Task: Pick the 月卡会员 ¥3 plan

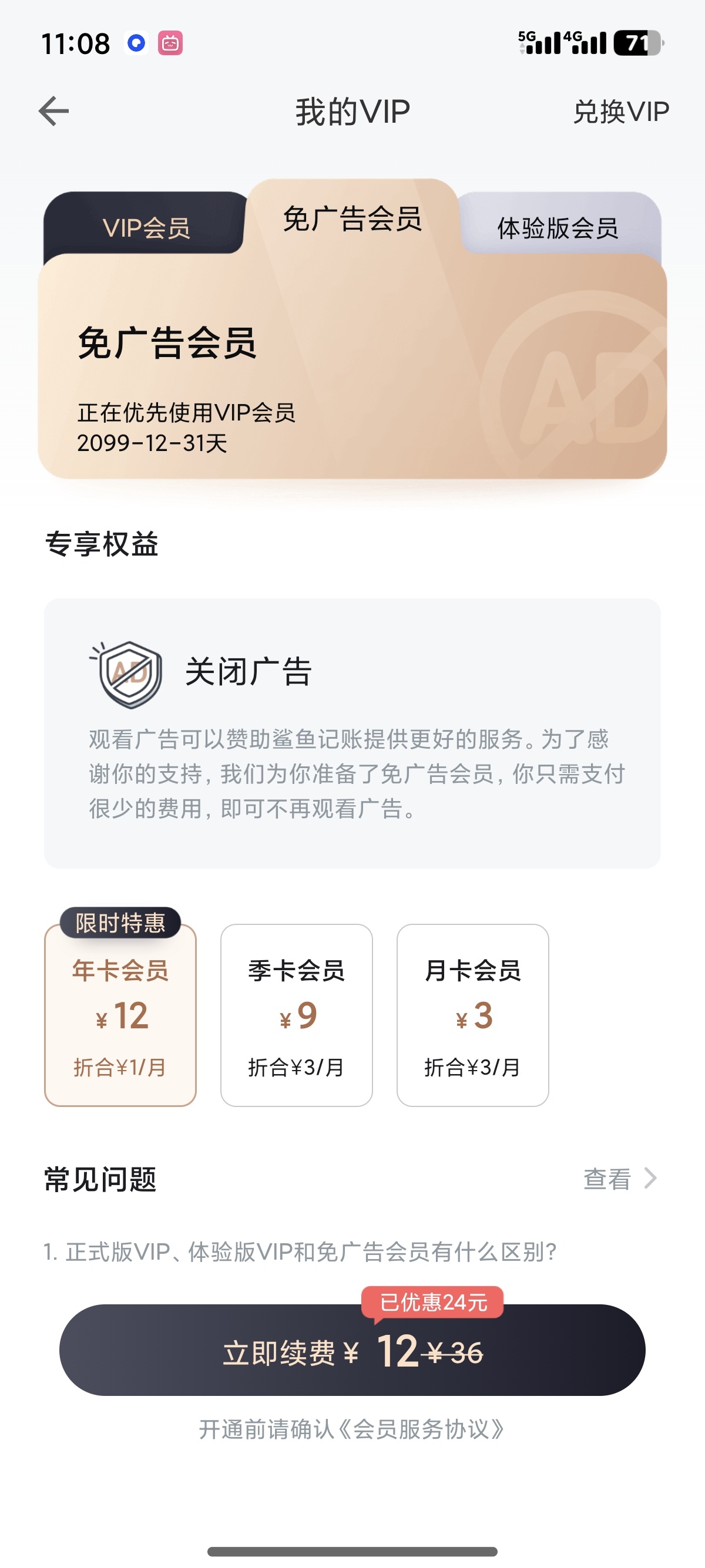Action: coord(472,1015)
